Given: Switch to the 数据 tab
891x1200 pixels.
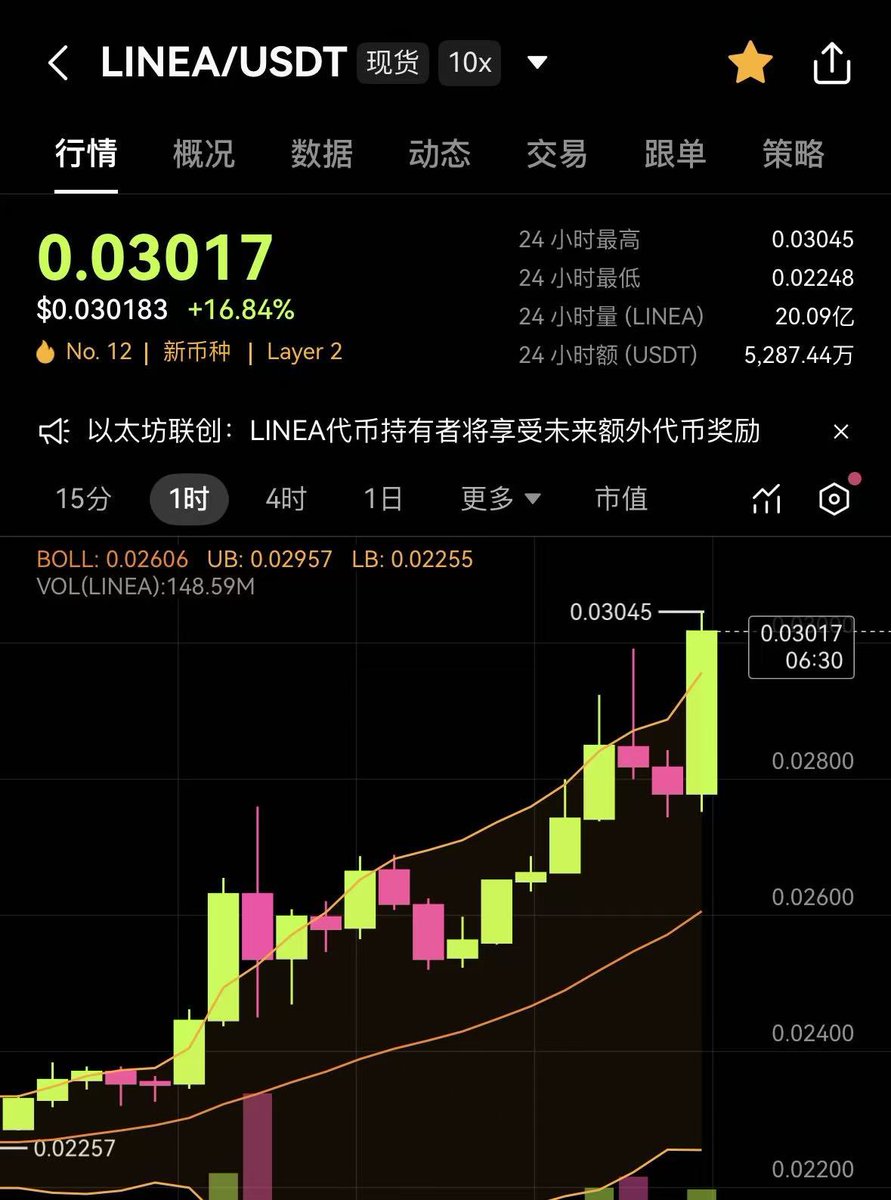Looking at the screenshot, I should pyautogui.click(x=321, y=153).
